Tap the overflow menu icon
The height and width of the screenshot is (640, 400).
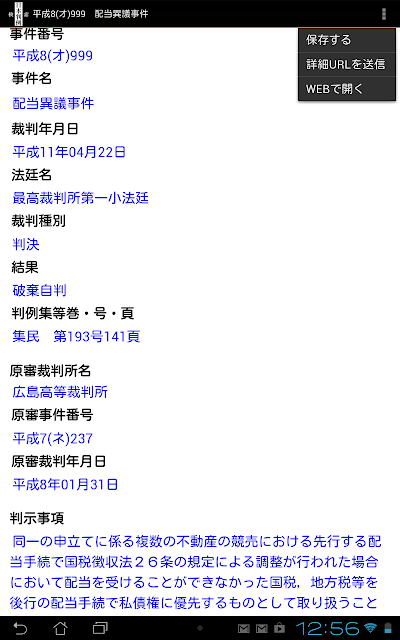coord(384,13)
